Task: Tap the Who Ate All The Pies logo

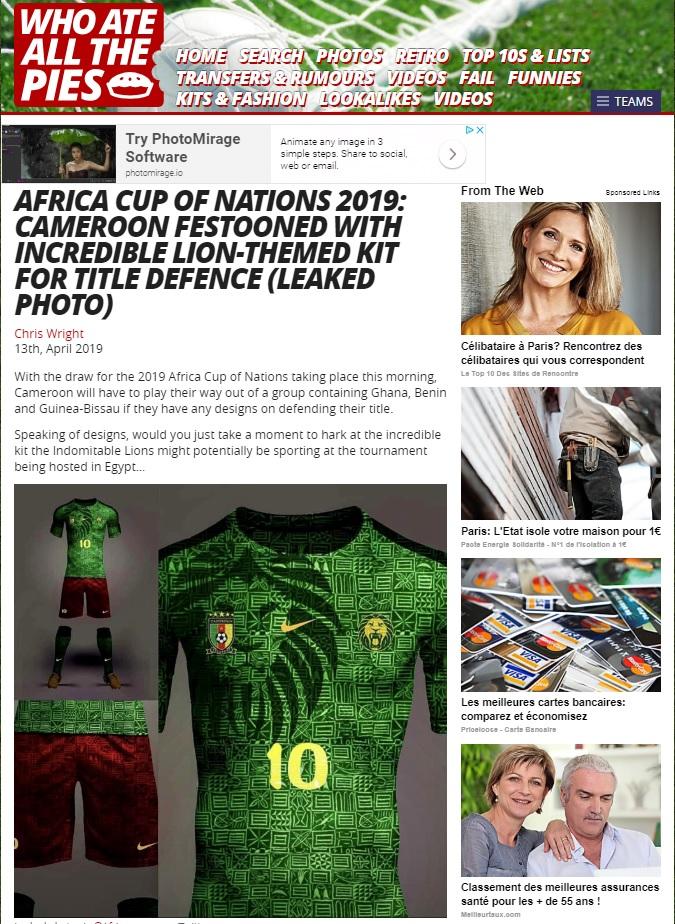Action: [x=88, y=55]
